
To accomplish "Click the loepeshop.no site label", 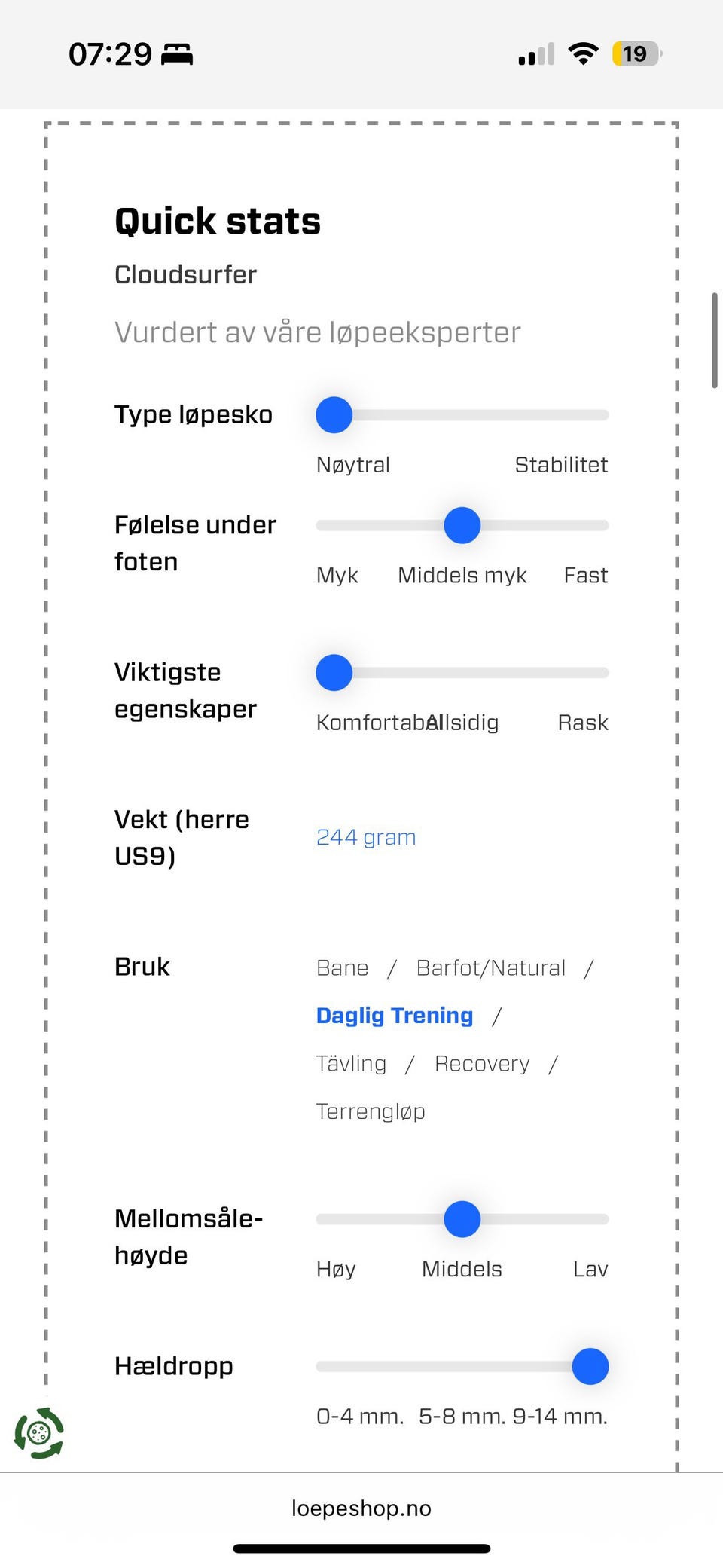I will click(361, 1508).
